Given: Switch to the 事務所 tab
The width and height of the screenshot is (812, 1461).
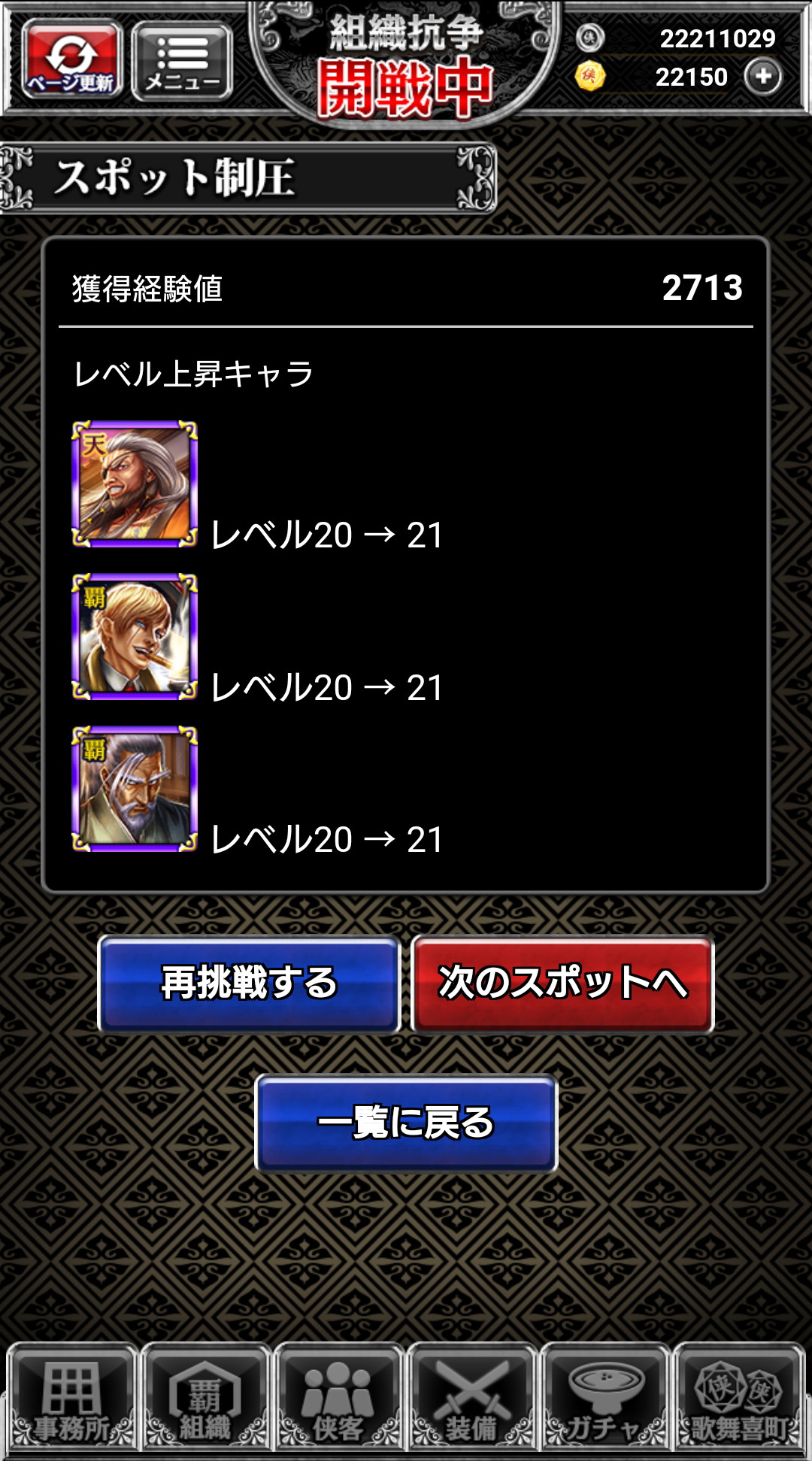Looking at the screenshot, I should (x=71, y=1399).
